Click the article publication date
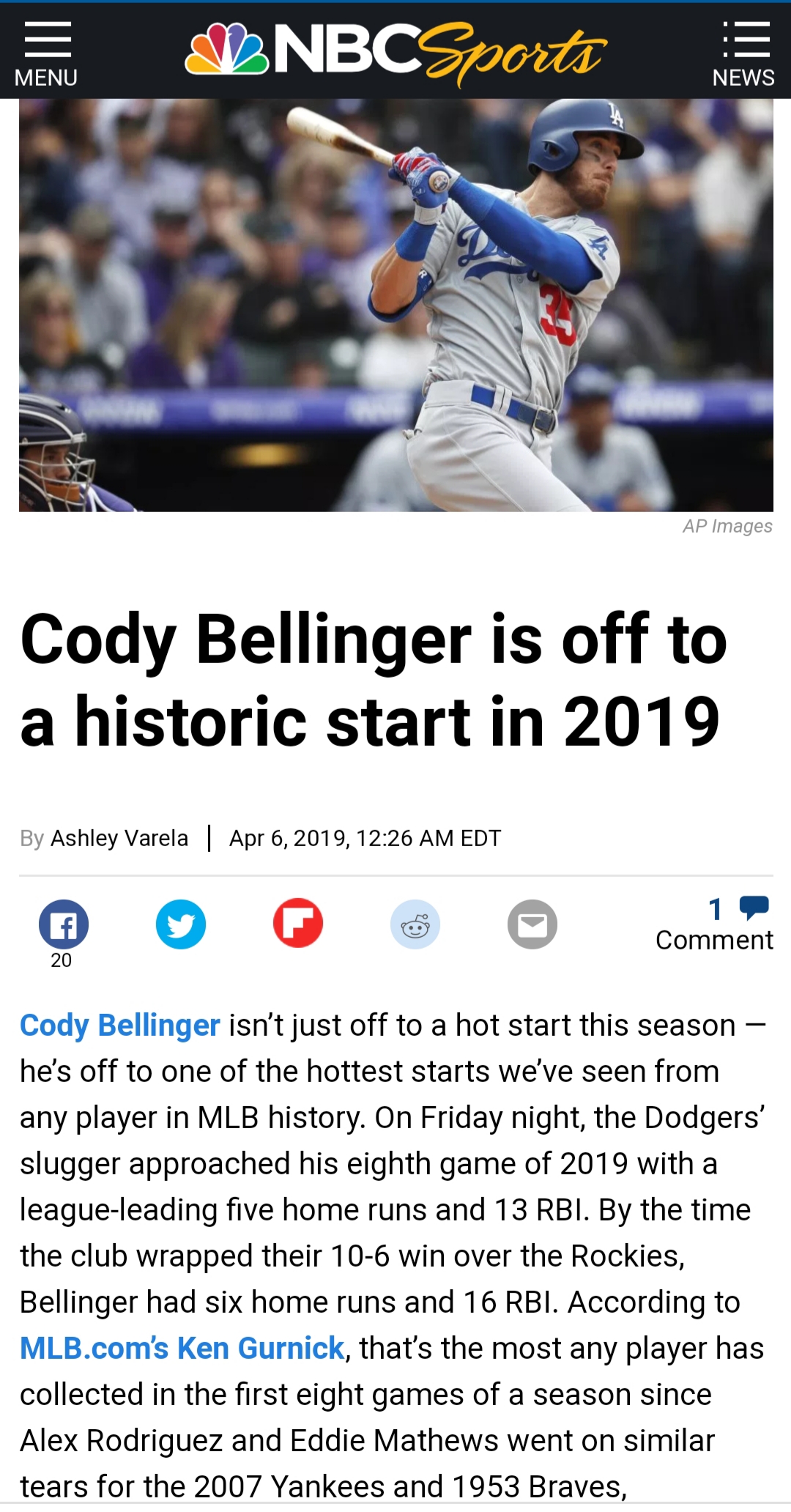The image size is (791, 1512). coord(364,837)
